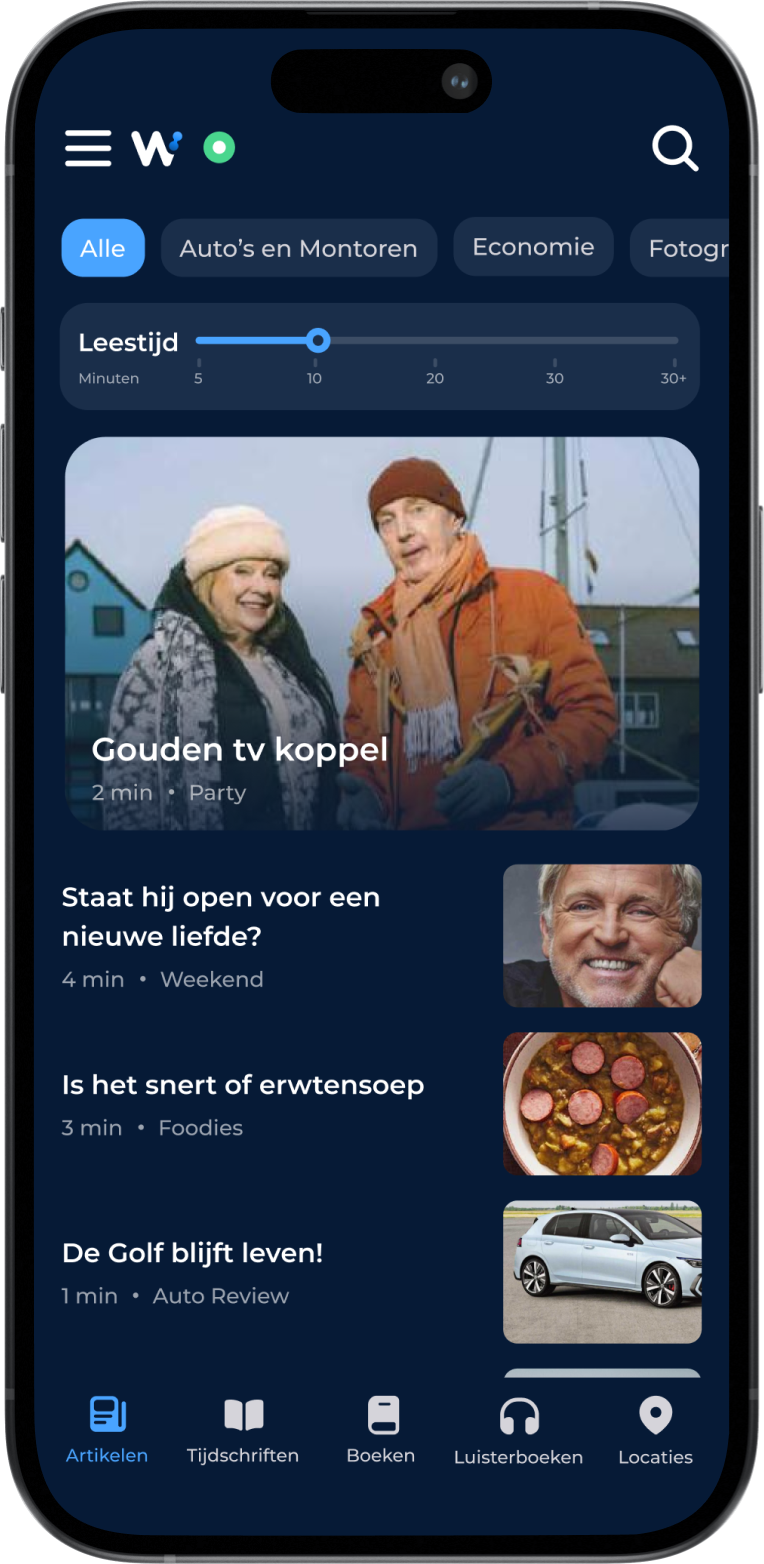Switch to the Artikelen tab
Screen dimensions: 764x1564
pyautogui.click(x=107, y=1430)
